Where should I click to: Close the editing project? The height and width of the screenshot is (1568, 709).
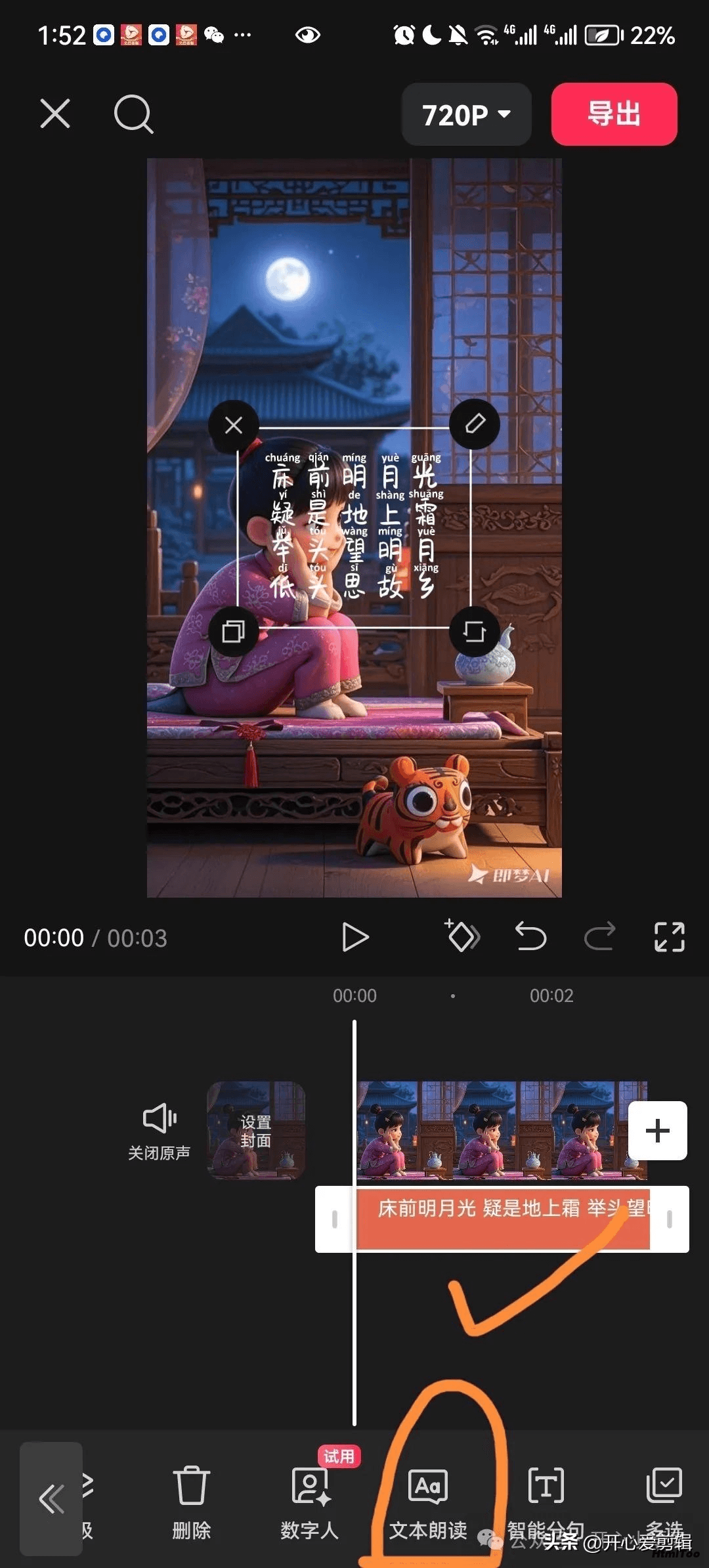click(x=55, y=114)
